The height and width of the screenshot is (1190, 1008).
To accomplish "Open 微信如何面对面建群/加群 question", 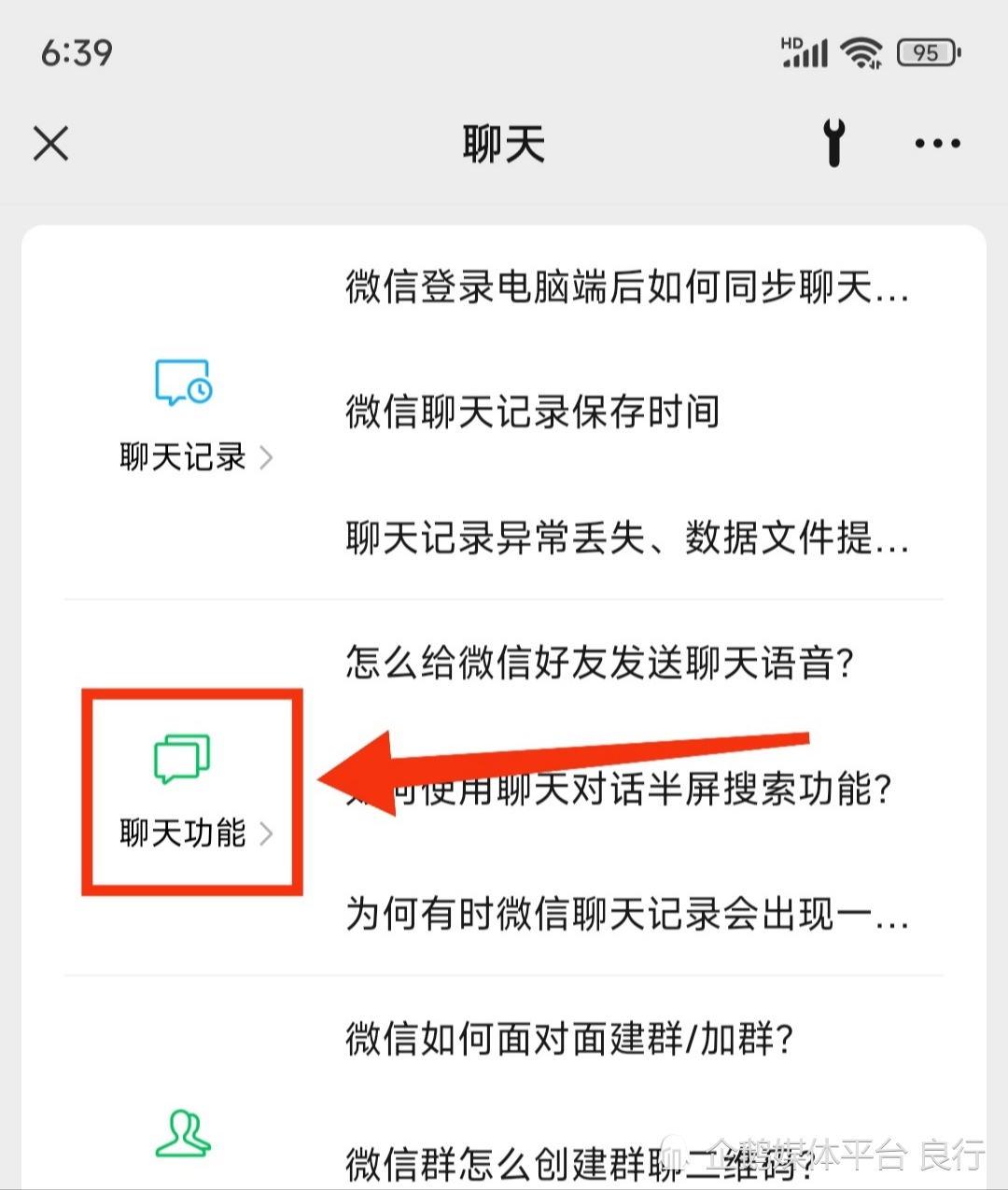I will point(569,1038).
